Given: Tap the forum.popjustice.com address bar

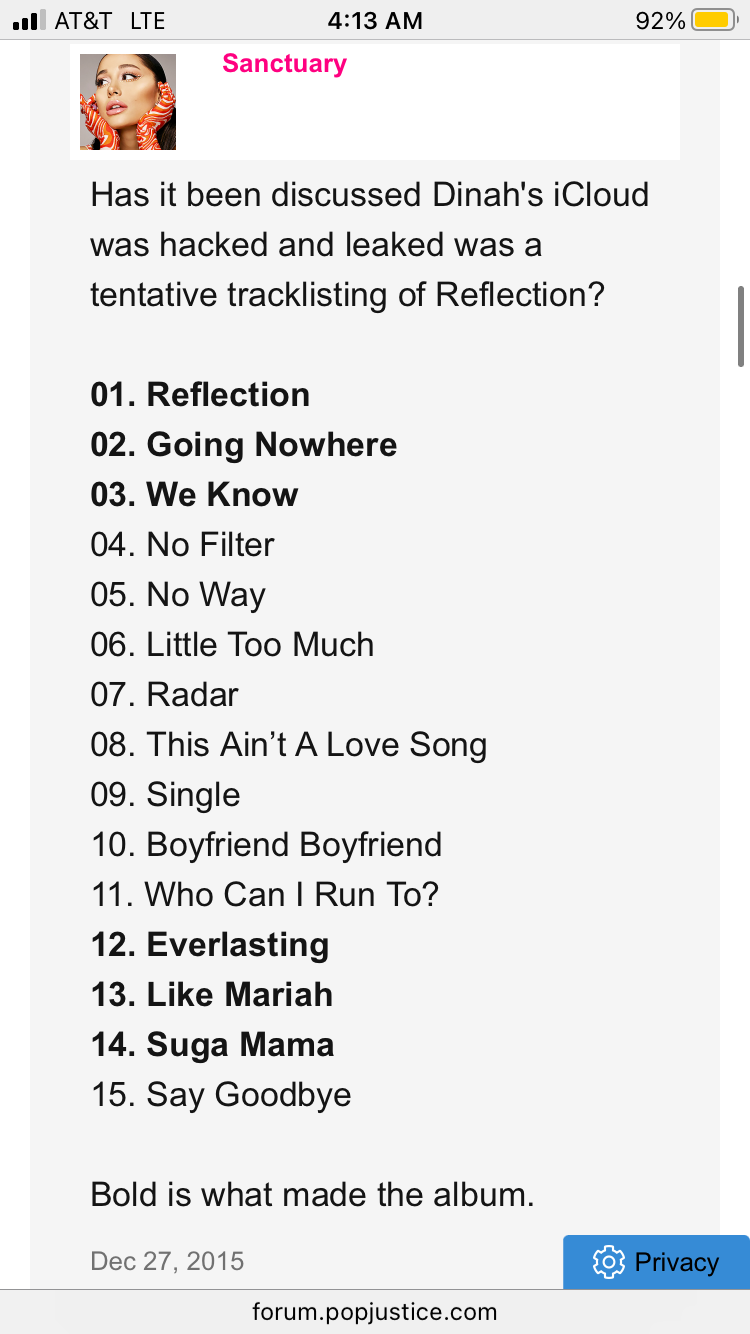Looking at the screenshot, I should 375,1312.
